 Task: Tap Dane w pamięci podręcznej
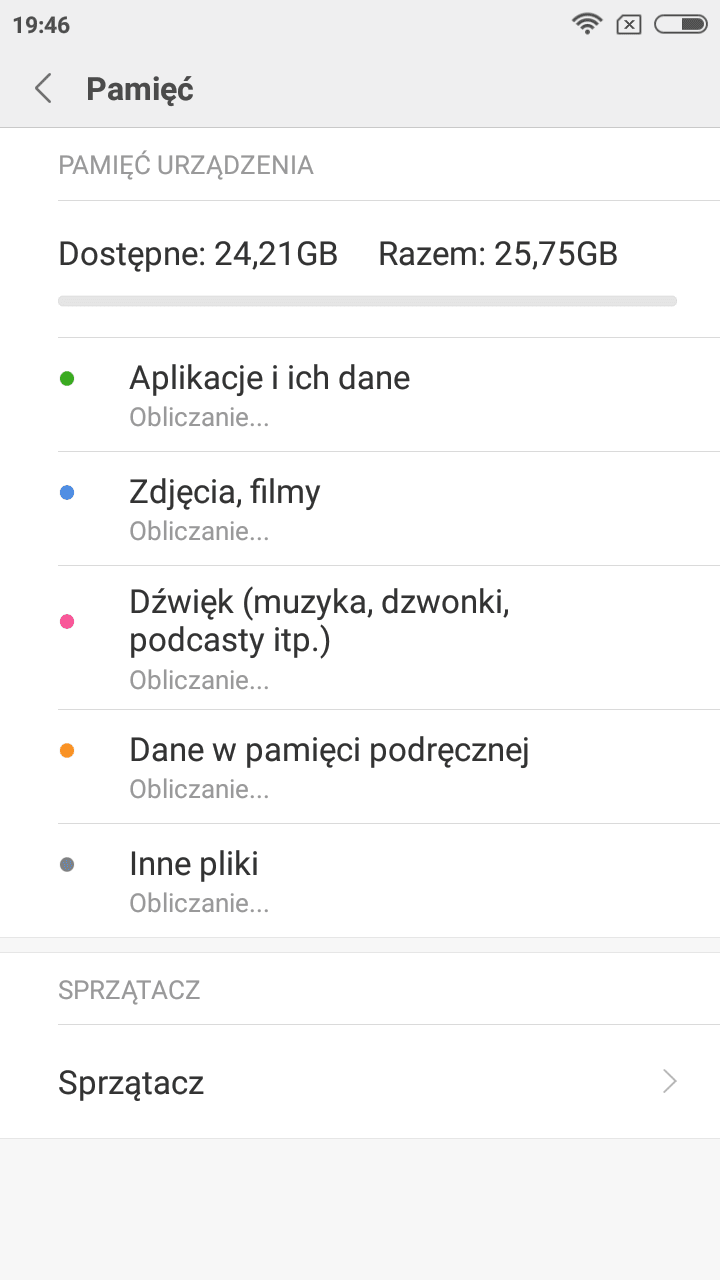[x=360, y=767]
